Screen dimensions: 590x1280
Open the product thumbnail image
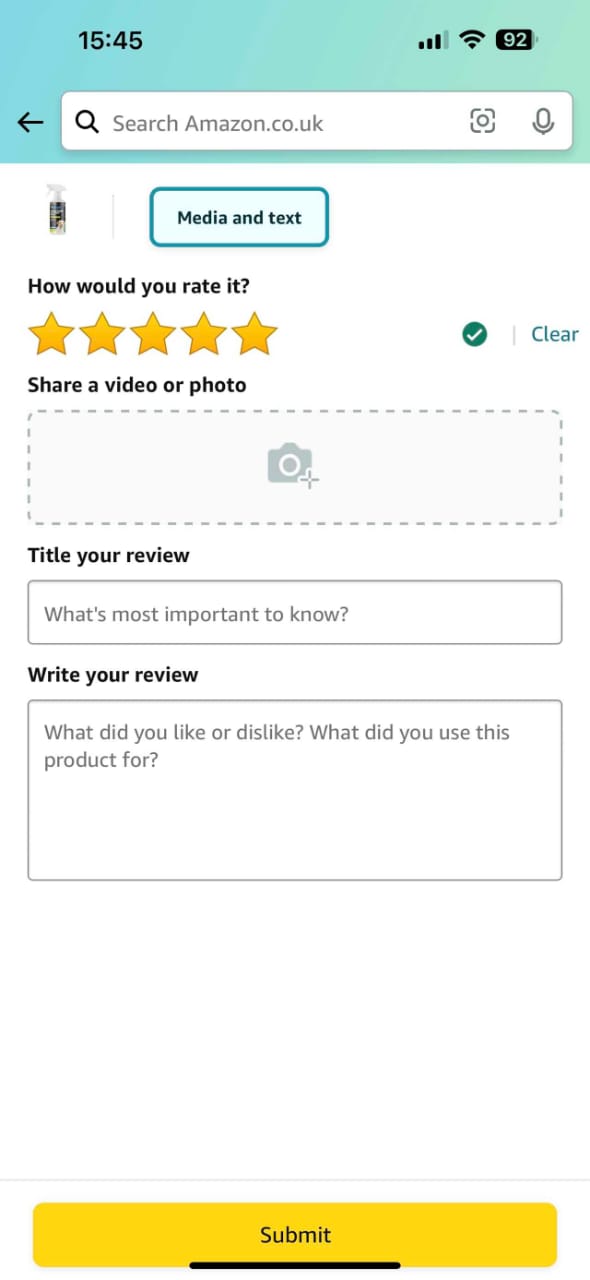57,210
